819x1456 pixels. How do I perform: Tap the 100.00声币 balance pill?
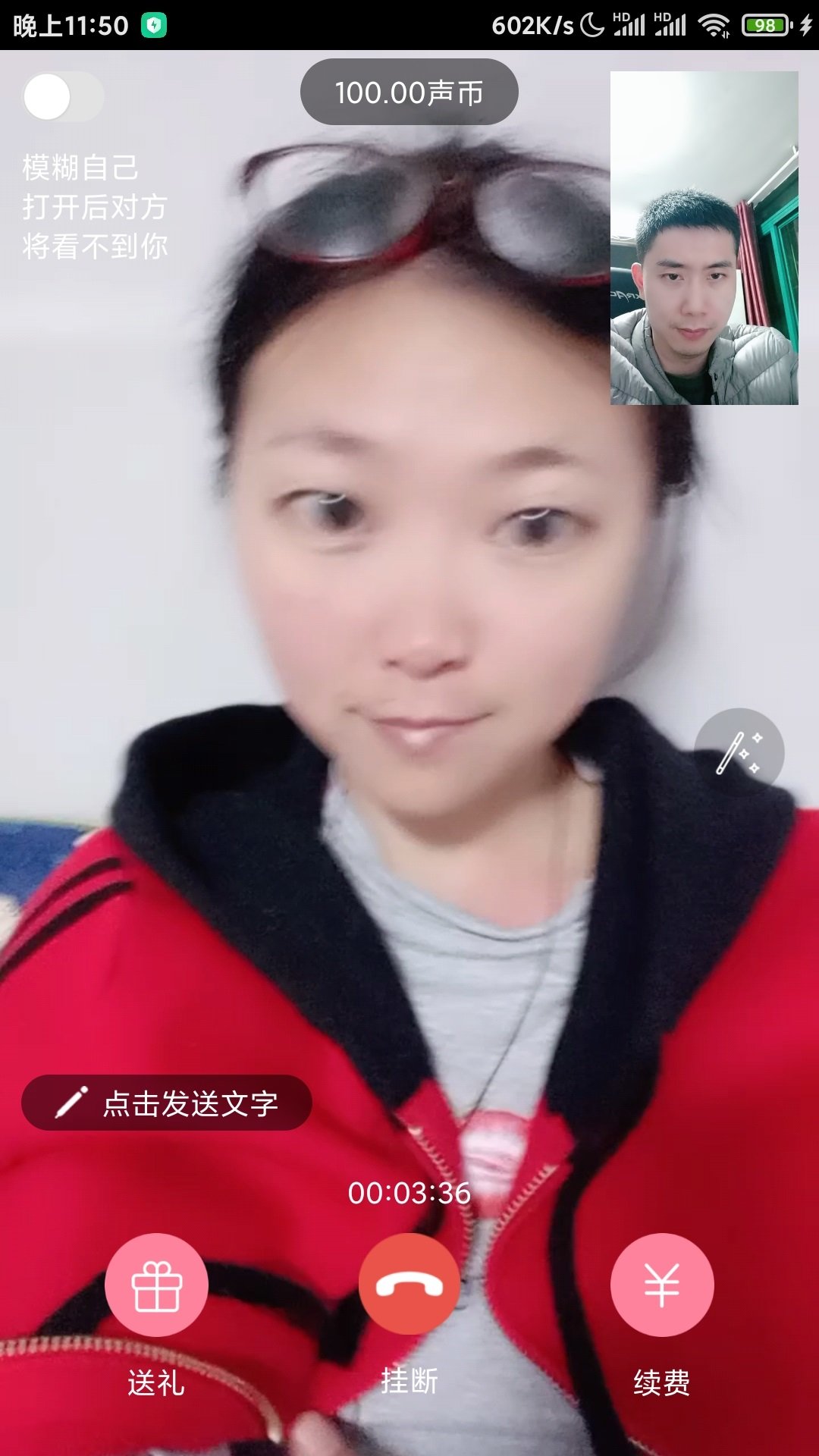click(x=409, y=93)
